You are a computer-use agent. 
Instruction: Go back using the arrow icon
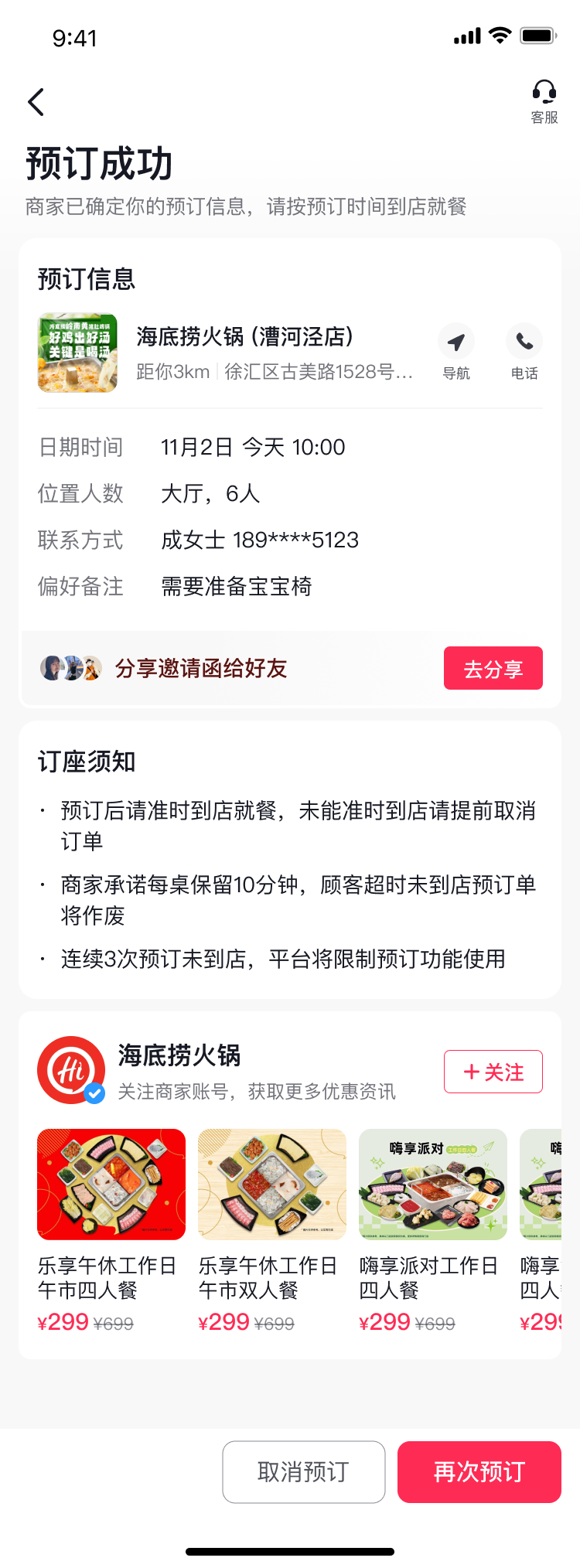point(36,102)
